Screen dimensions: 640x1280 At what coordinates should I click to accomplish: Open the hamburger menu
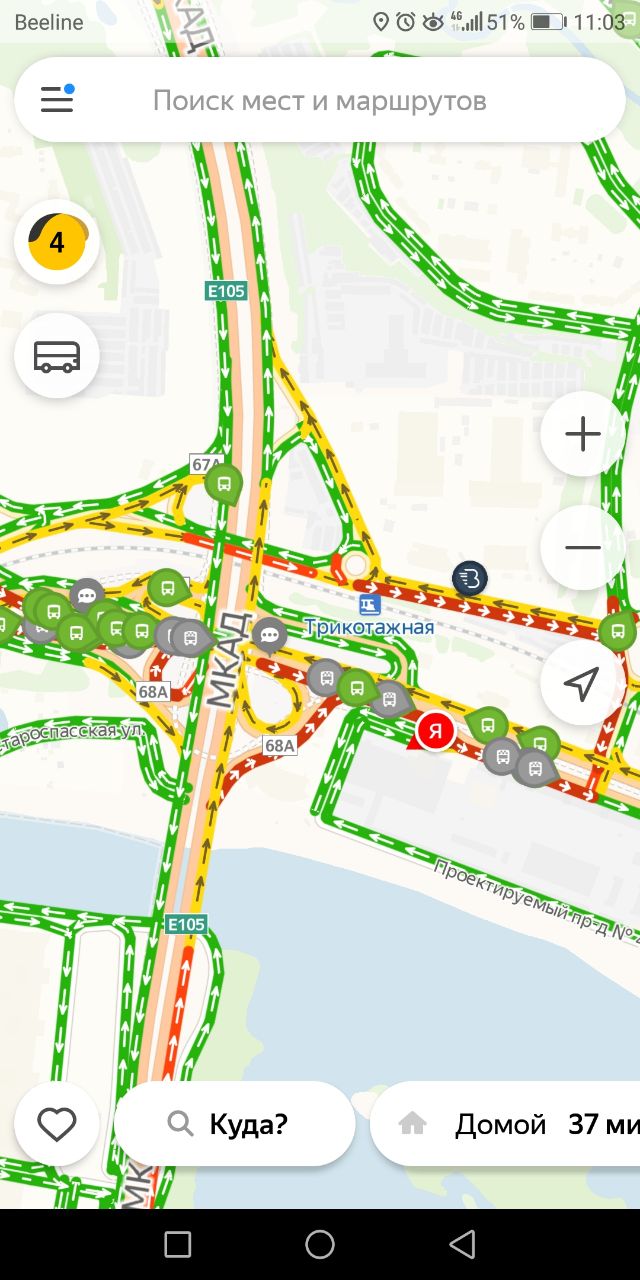pos(56,100)
